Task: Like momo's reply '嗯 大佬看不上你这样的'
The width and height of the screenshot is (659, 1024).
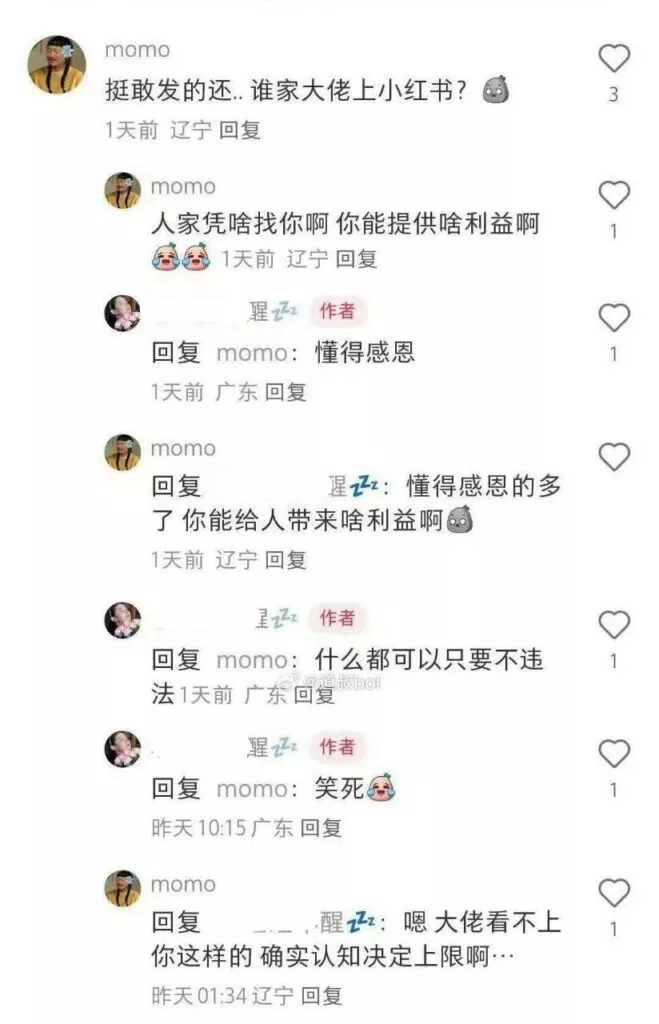Action: tap(614, 892)
